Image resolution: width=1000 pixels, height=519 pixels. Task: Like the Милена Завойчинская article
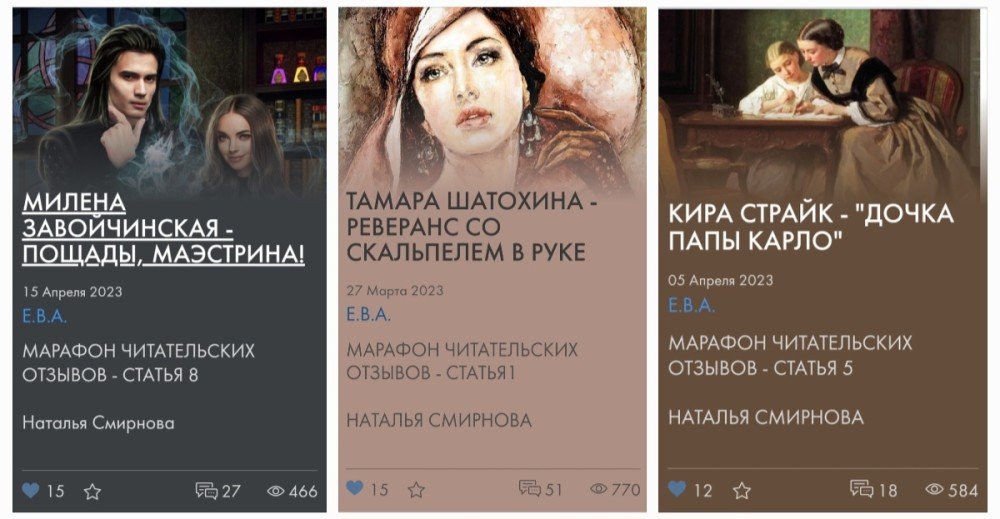click(x=31, y=491)
